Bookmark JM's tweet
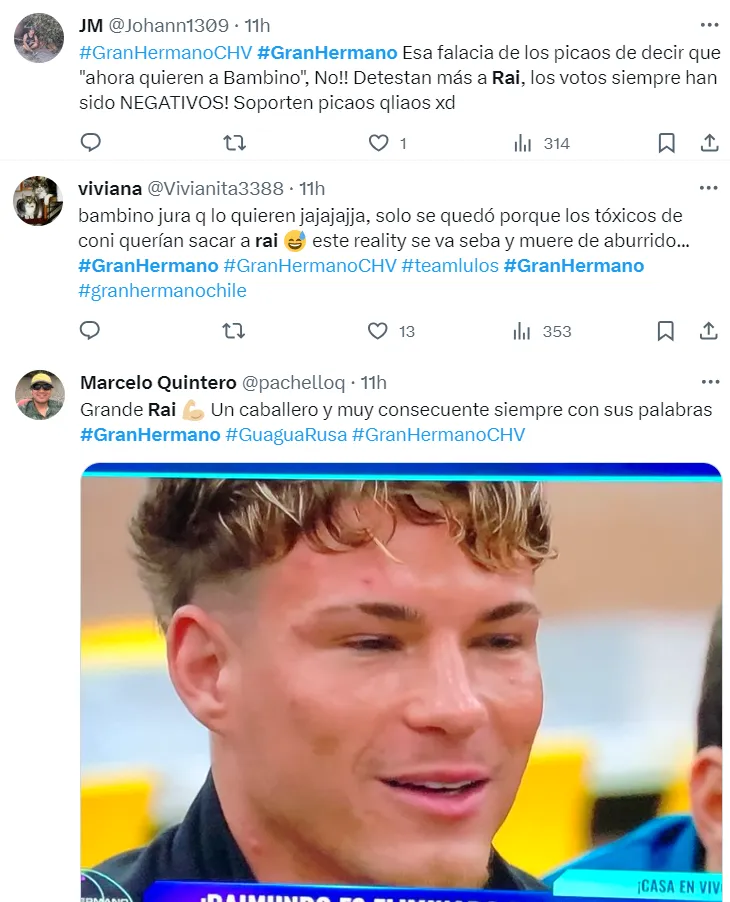 click(666, 143)
